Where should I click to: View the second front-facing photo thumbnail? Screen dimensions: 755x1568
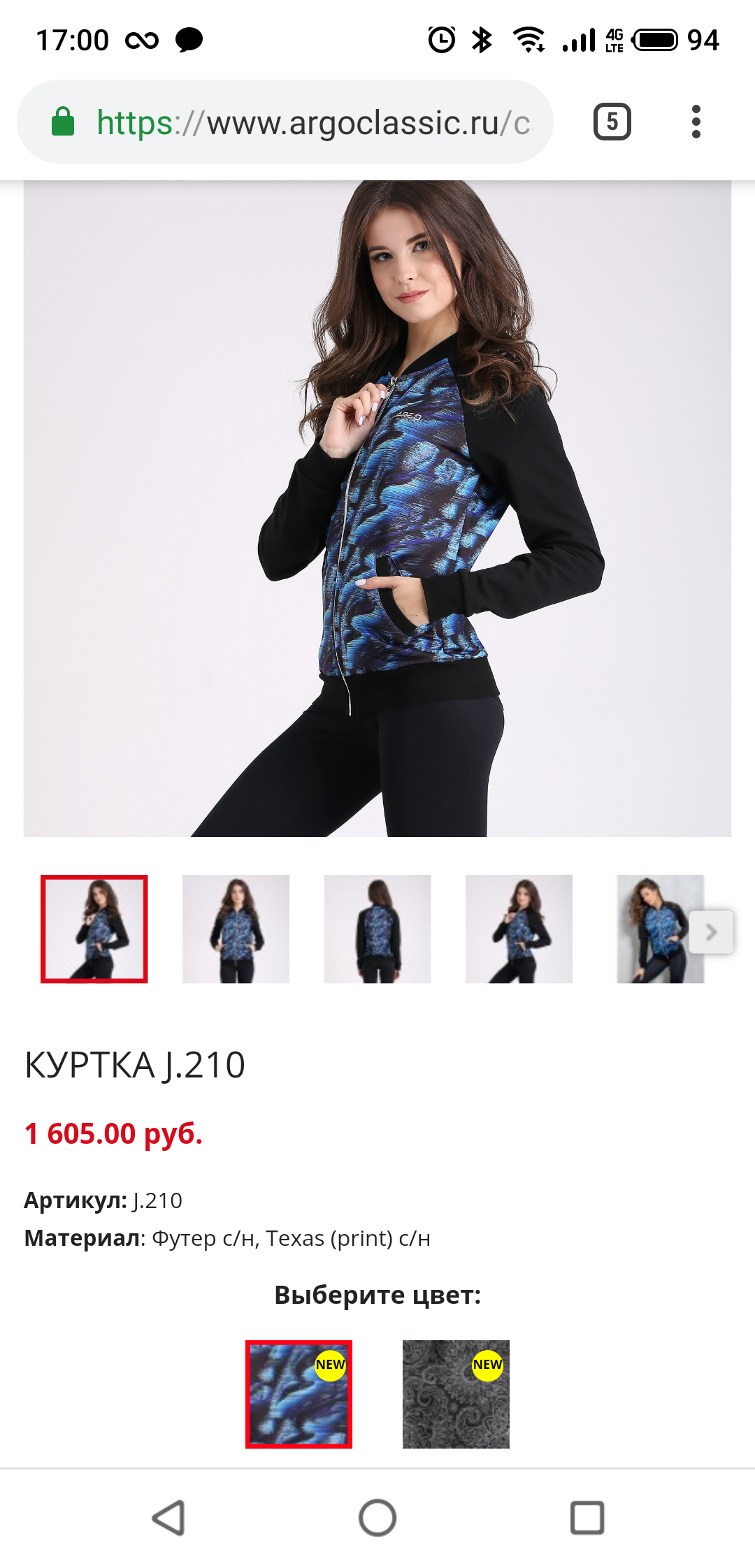click(236, 929)
